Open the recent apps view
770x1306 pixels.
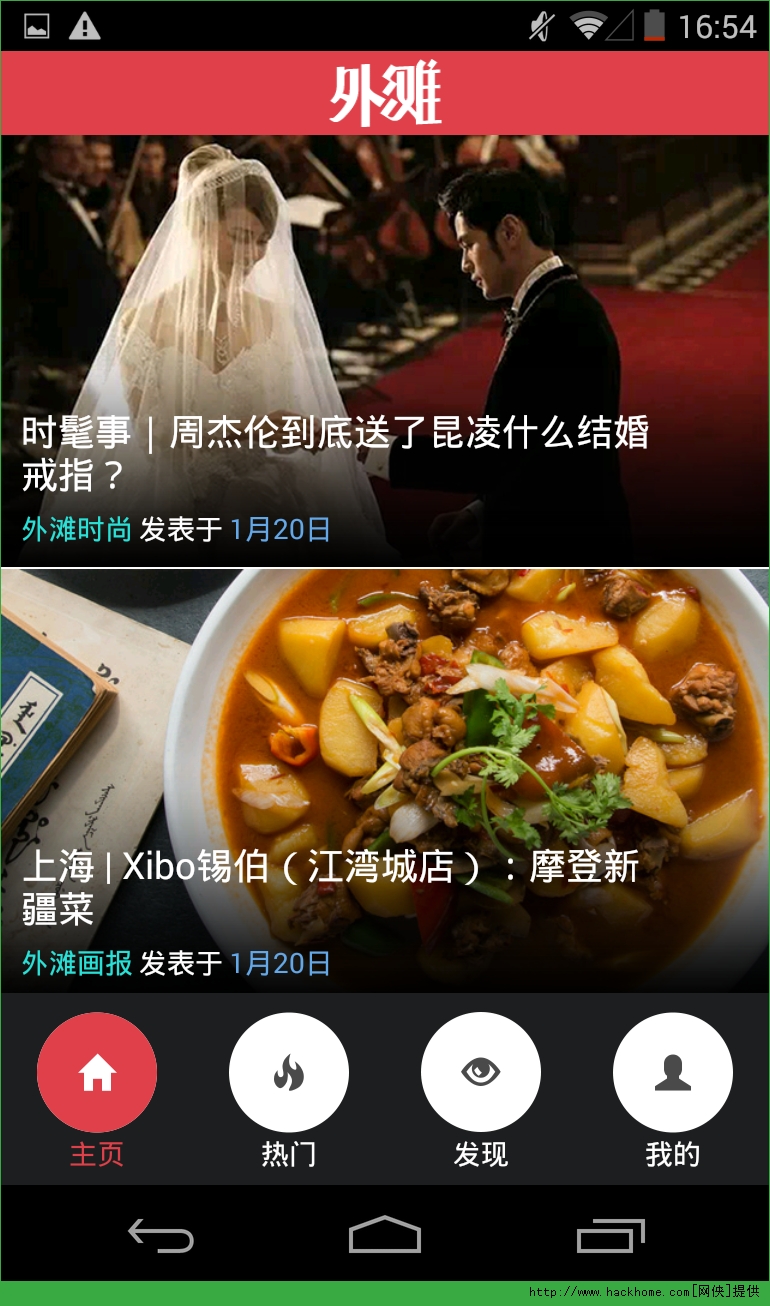[x=611, y=1236]
